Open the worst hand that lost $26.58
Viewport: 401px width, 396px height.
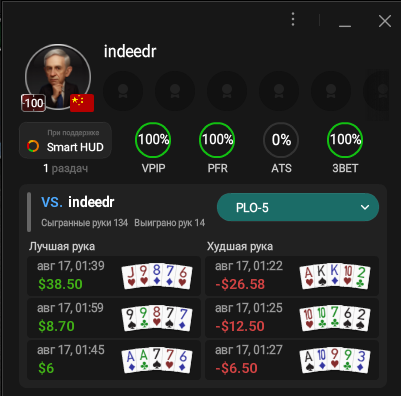click(292, 276)
